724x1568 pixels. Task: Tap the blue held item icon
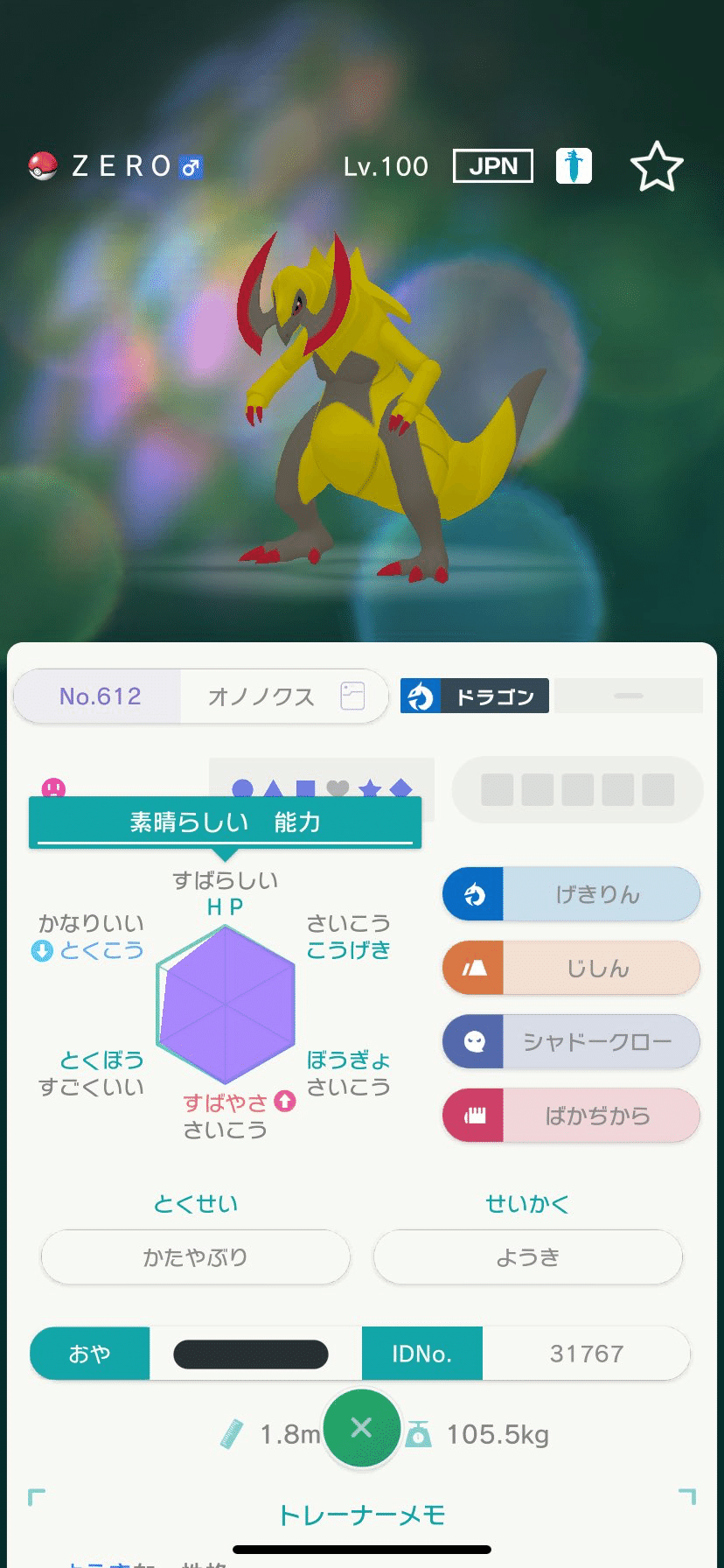click(x=574, y=166)
